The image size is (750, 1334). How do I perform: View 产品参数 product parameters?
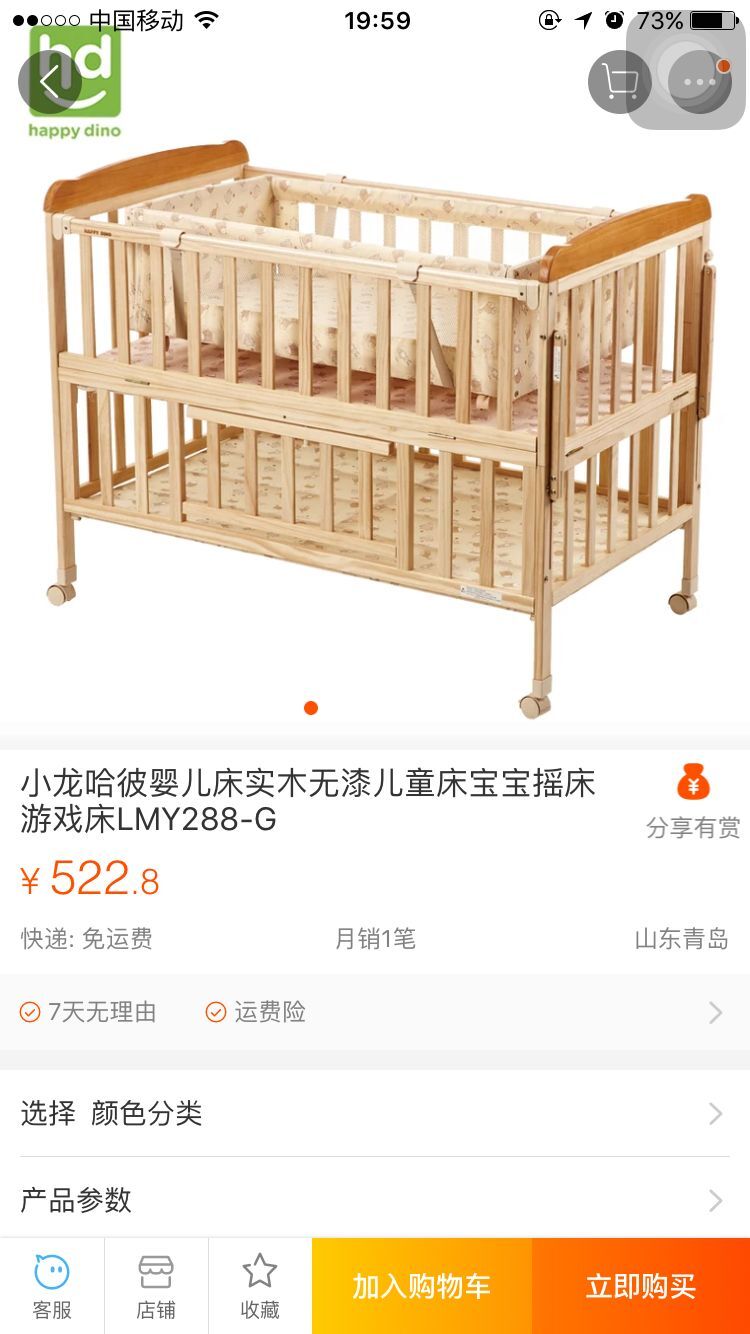[375, 1199]
